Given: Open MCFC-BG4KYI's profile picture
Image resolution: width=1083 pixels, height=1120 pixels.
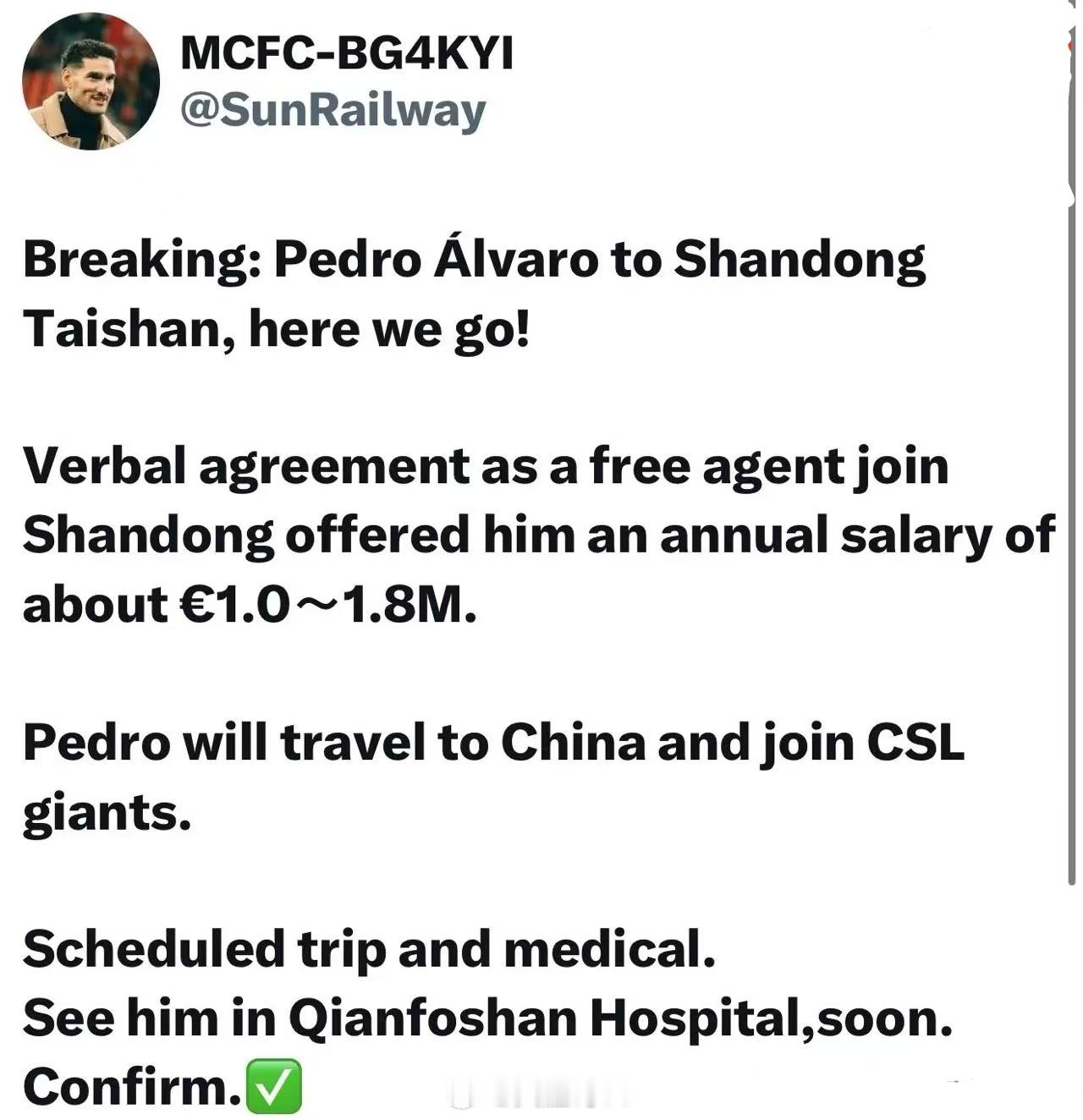Looking at the screenshot, I should pos(91,81).
